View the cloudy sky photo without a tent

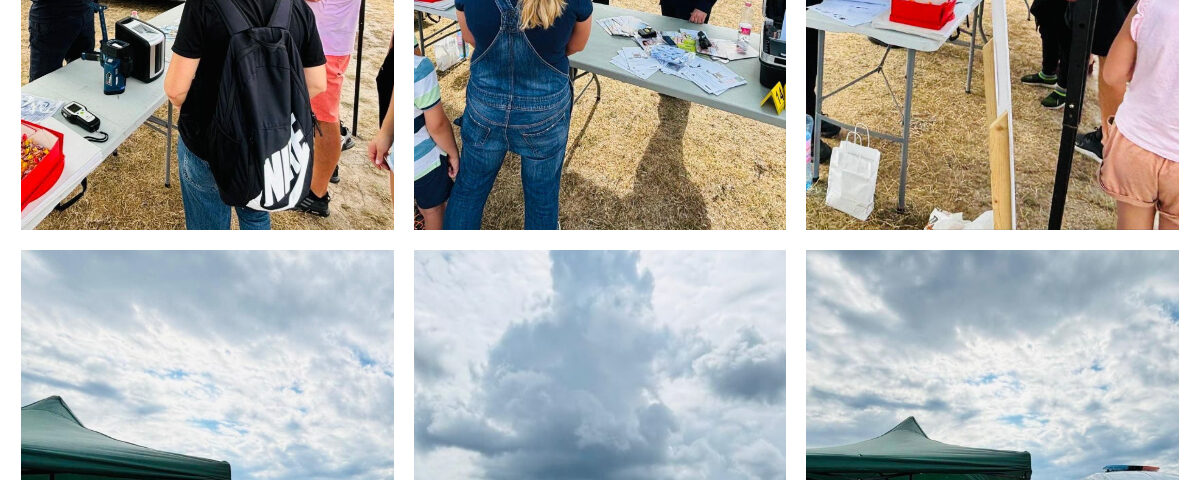click(599, 365)
